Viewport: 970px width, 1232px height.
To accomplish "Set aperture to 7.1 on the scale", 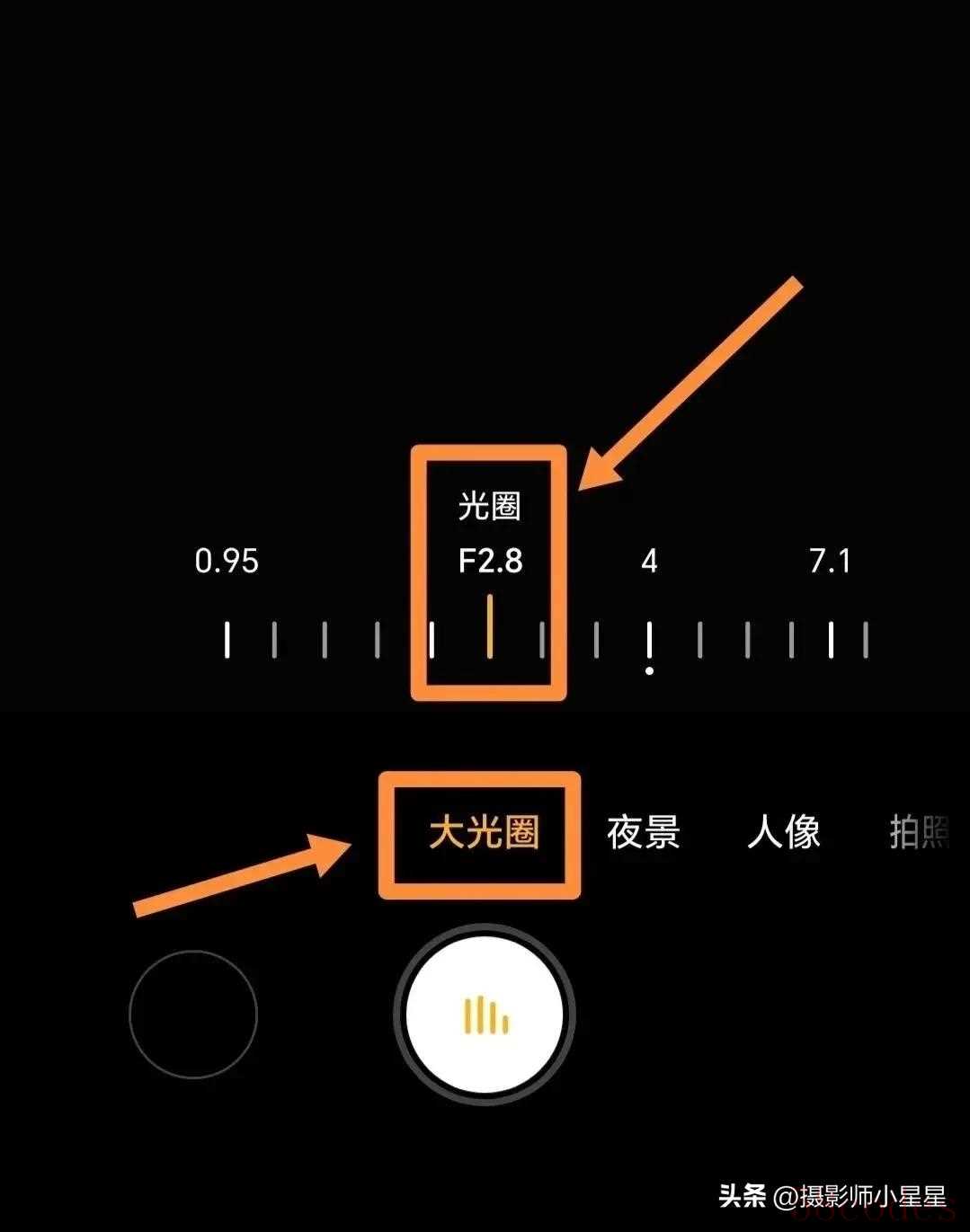I will tap(831, 639).
